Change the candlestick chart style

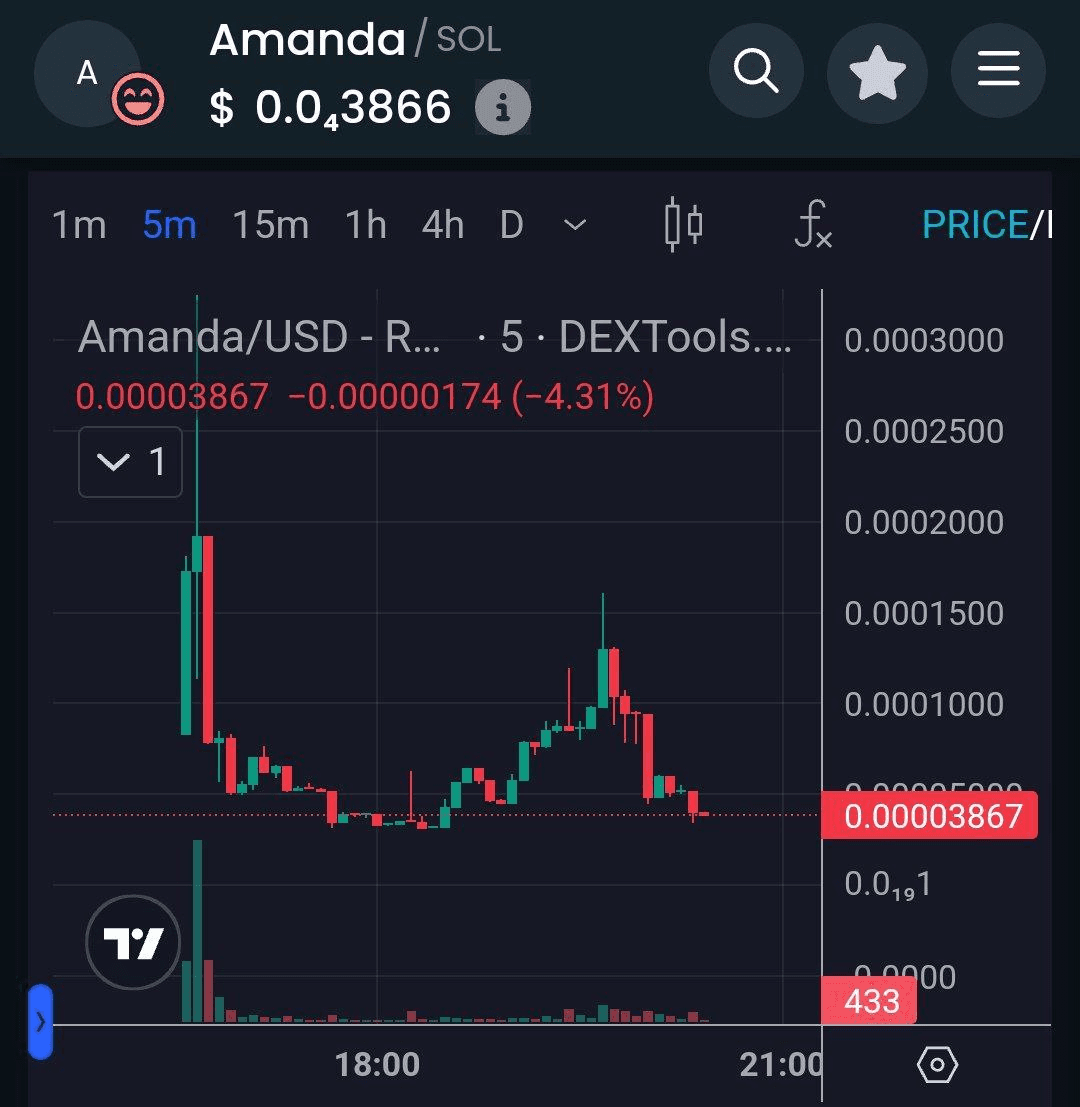coord(684,225)
